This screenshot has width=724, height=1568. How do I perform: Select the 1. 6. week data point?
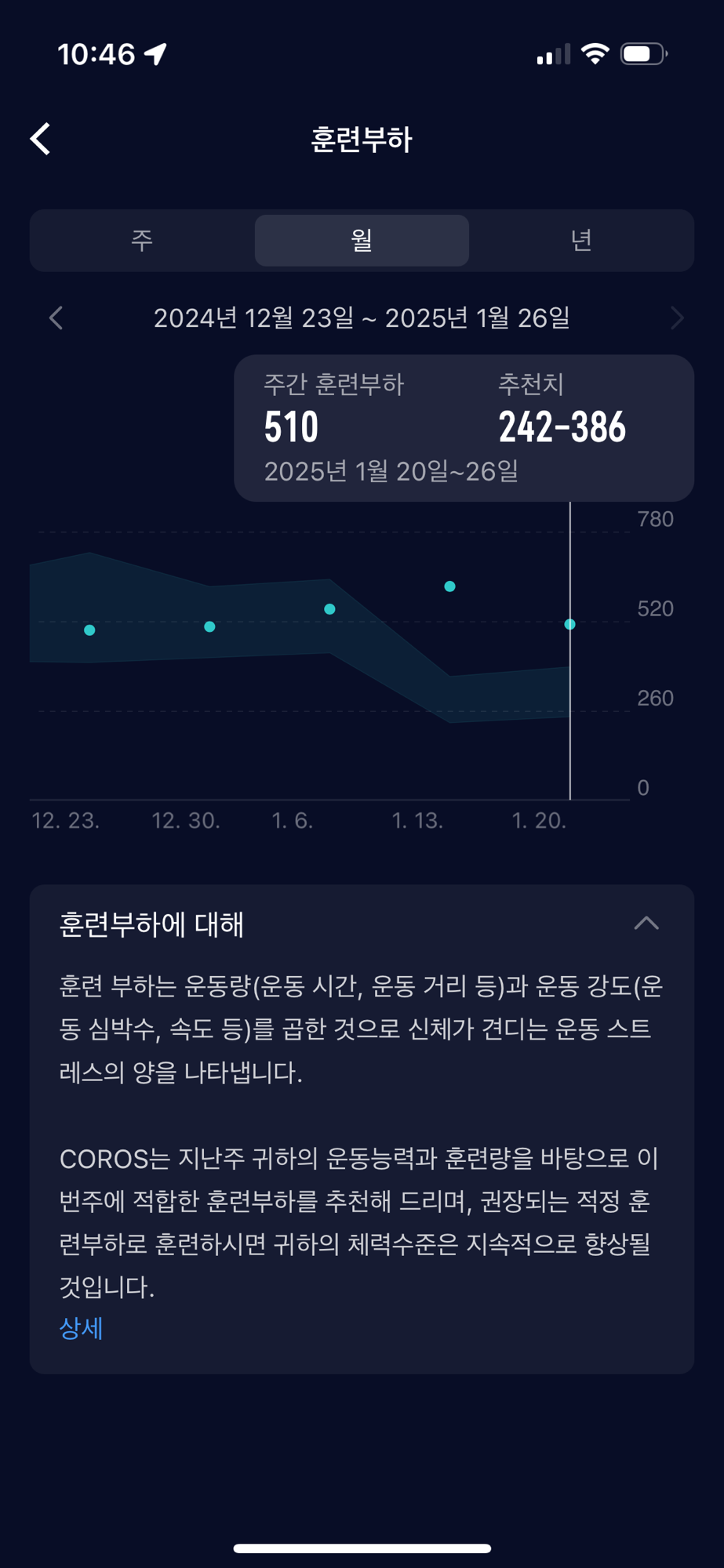coord(329,609)
